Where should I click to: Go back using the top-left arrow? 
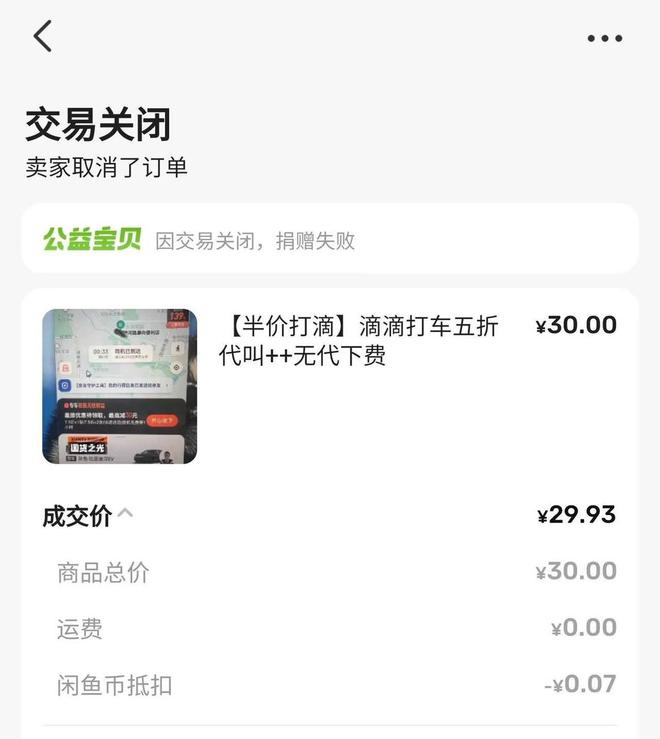[x=42, y=37]
